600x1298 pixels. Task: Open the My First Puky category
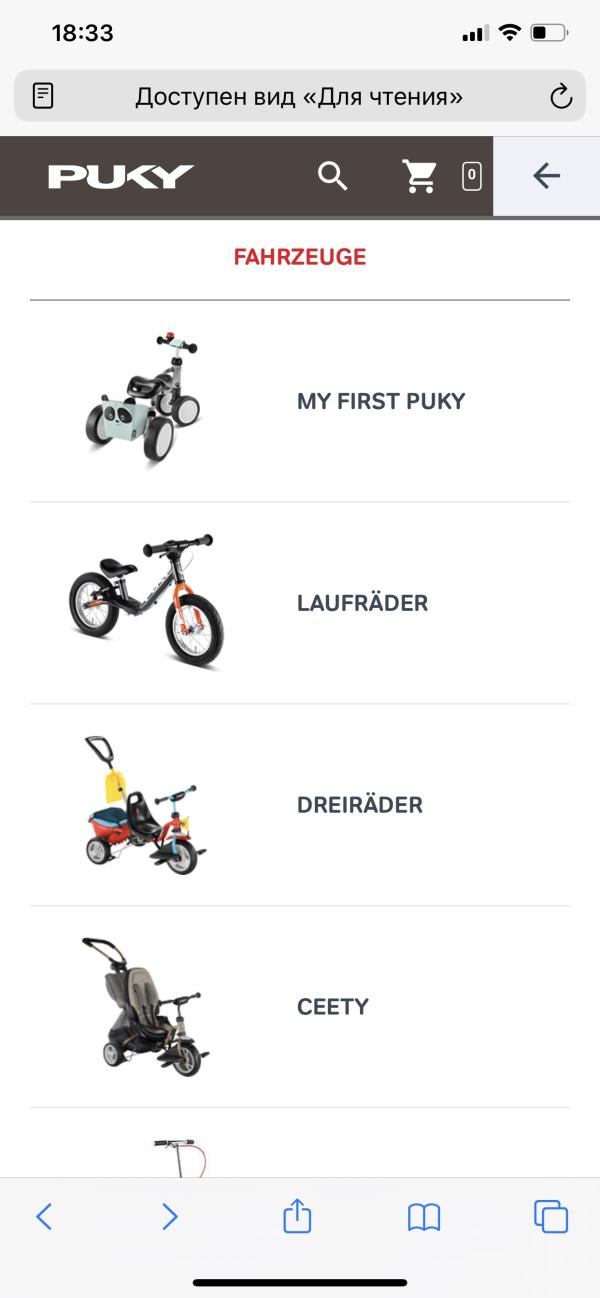tap(381, 402)
